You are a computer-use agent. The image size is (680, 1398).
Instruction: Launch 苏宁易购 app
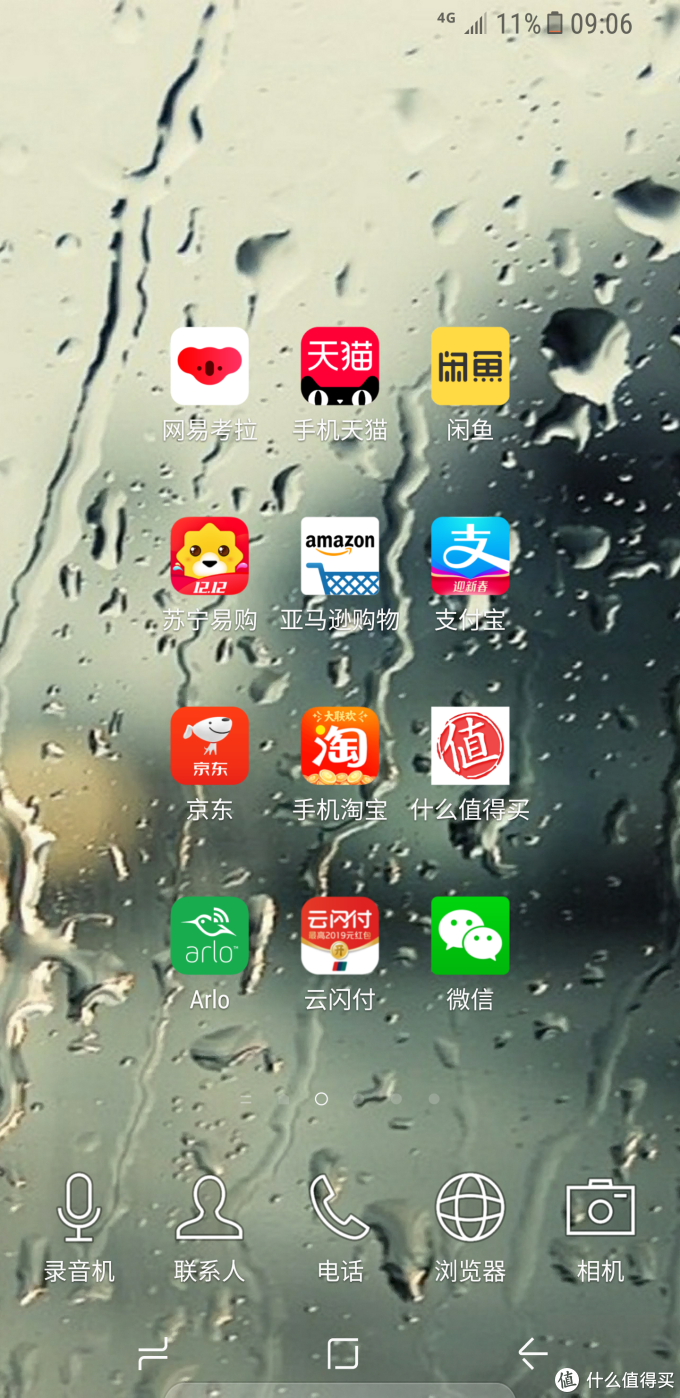210,556
